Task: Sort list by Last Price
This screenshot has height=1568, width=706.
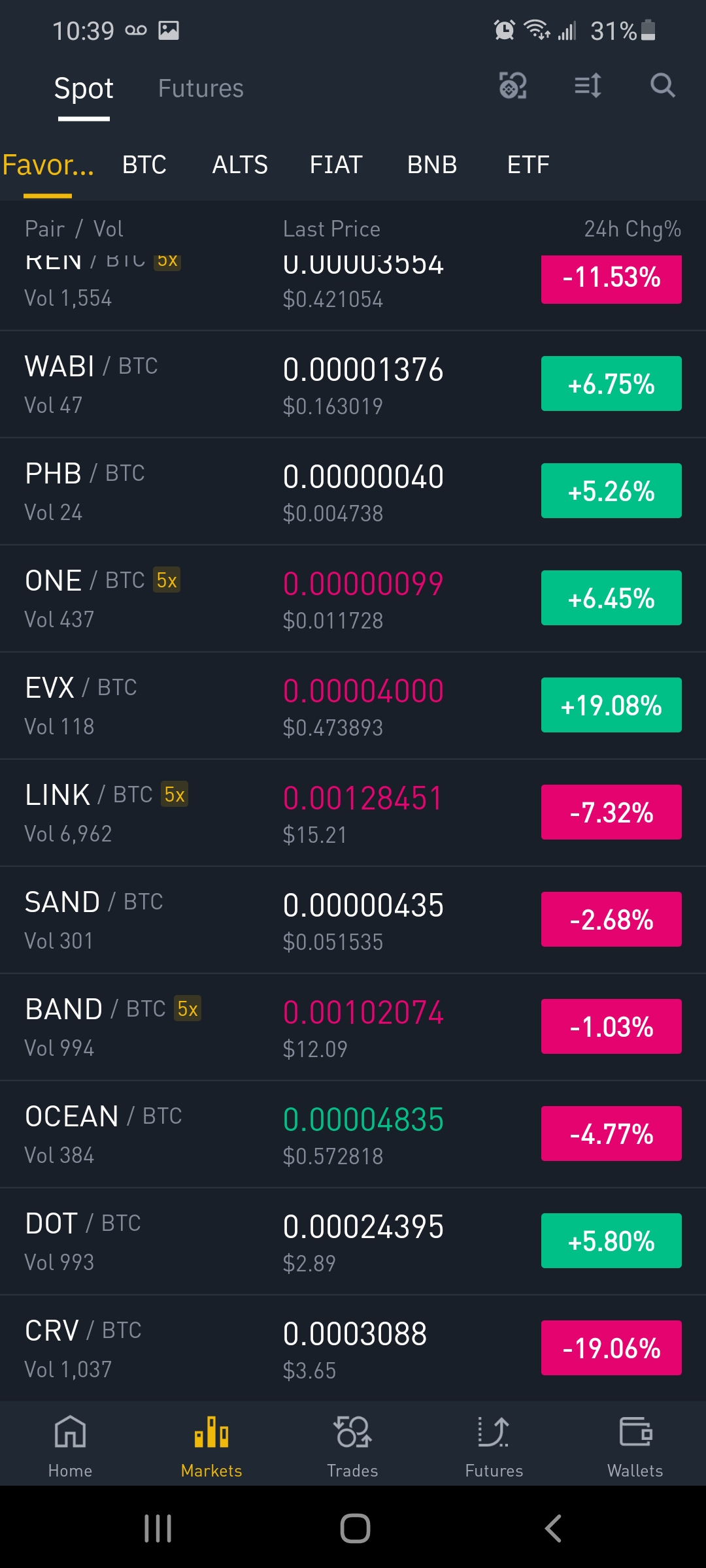Action: coord(331,229)
